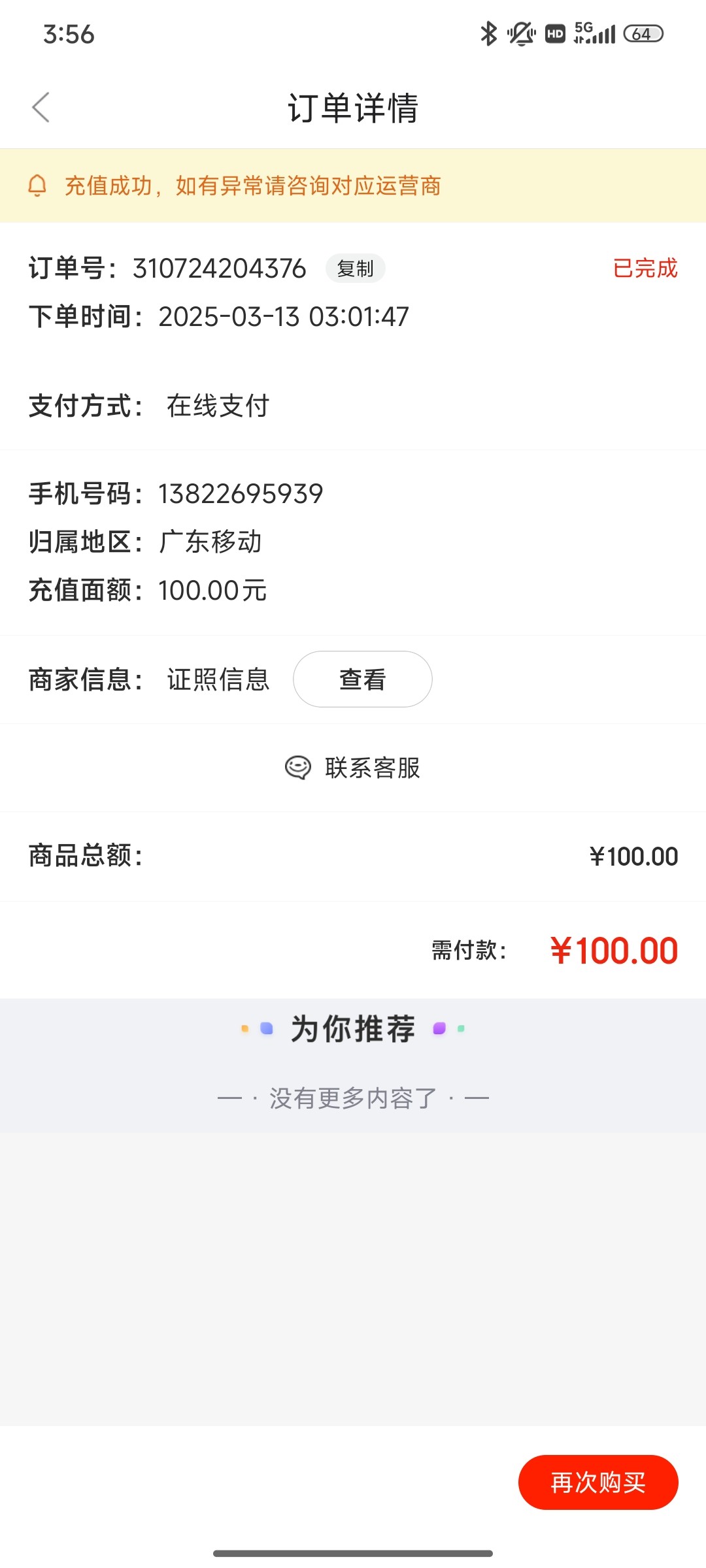Tap the home indicator bar at bottom
The image size is (706, 1568).
353,1551
